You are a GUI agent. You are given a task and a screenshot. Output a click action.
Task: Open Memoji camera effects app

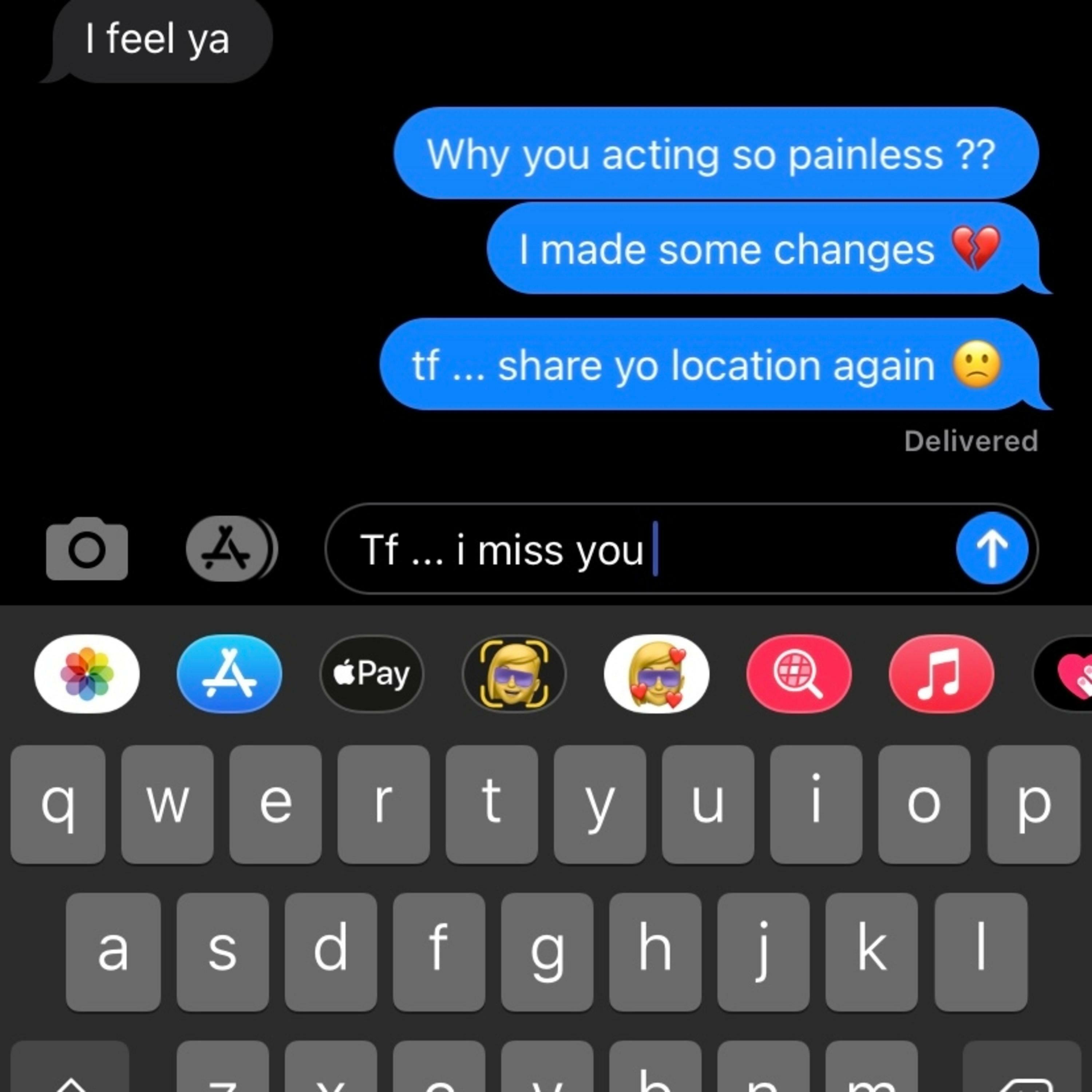pos(514,673)
